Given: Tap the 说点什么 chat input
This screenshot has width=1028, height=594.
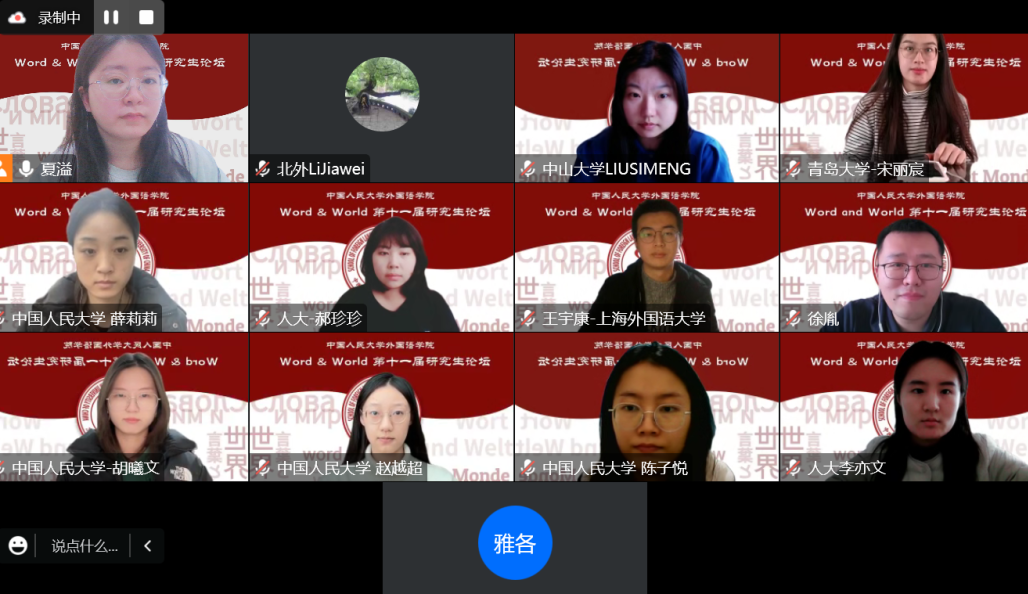Looking at the screenshot, I should pos(84,546).
